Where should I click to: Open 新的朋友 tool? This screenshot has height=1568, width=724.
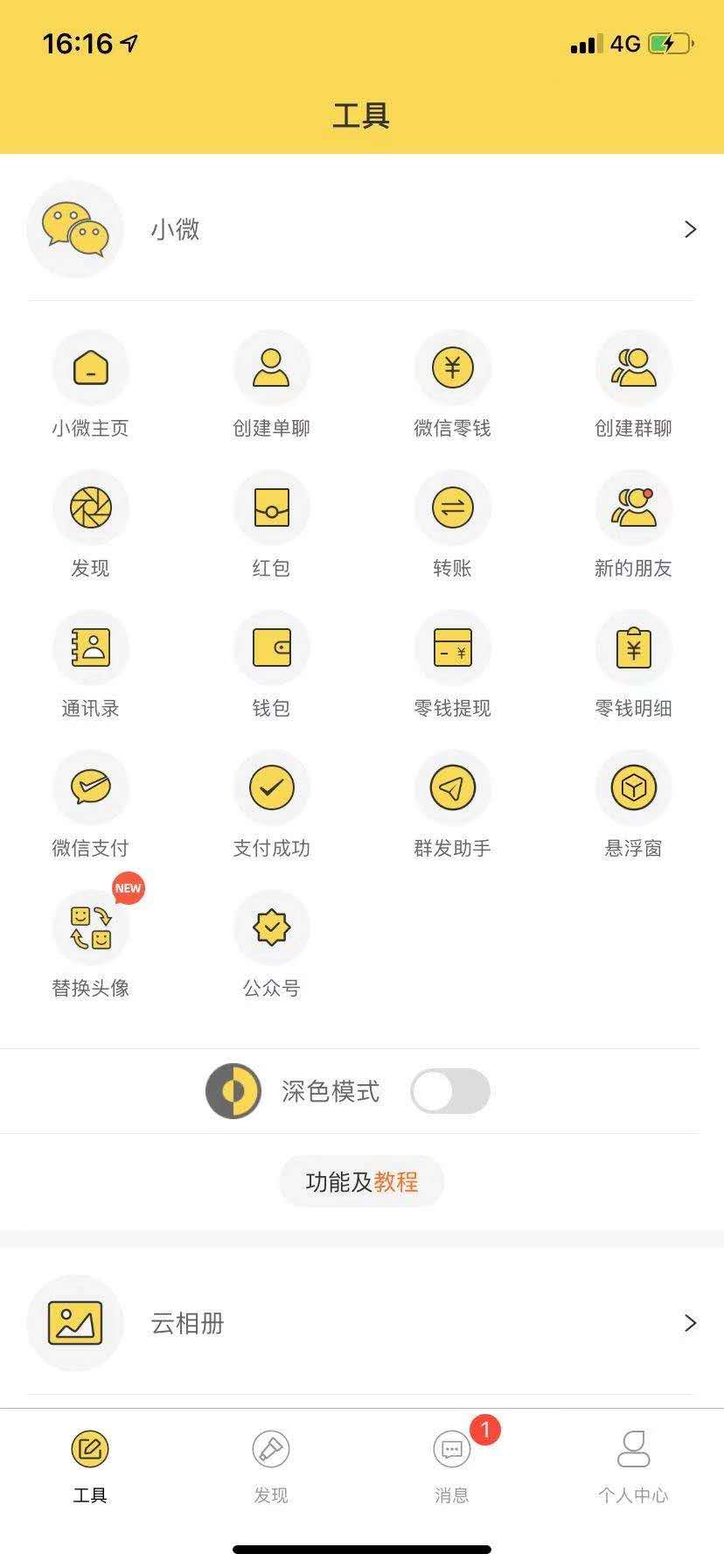click(x=633, y=525)
